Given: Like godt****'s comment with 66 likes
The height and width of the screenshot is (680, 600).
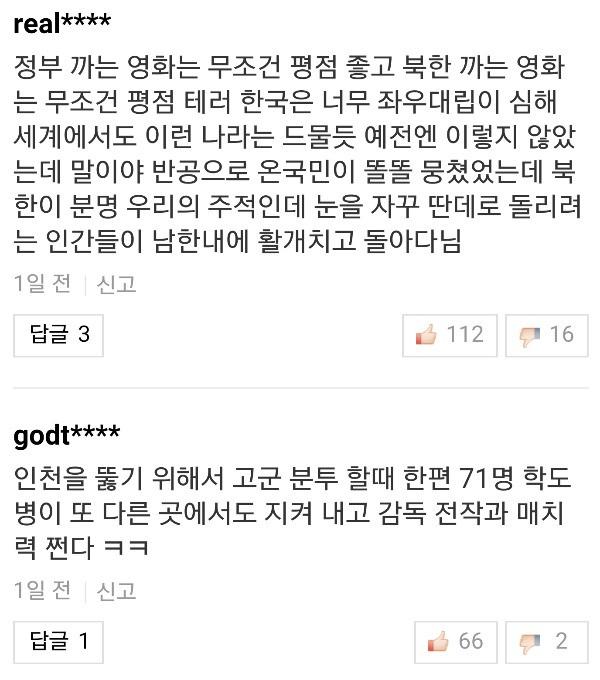Looking at the screenshot, I should tap(455, 641).
